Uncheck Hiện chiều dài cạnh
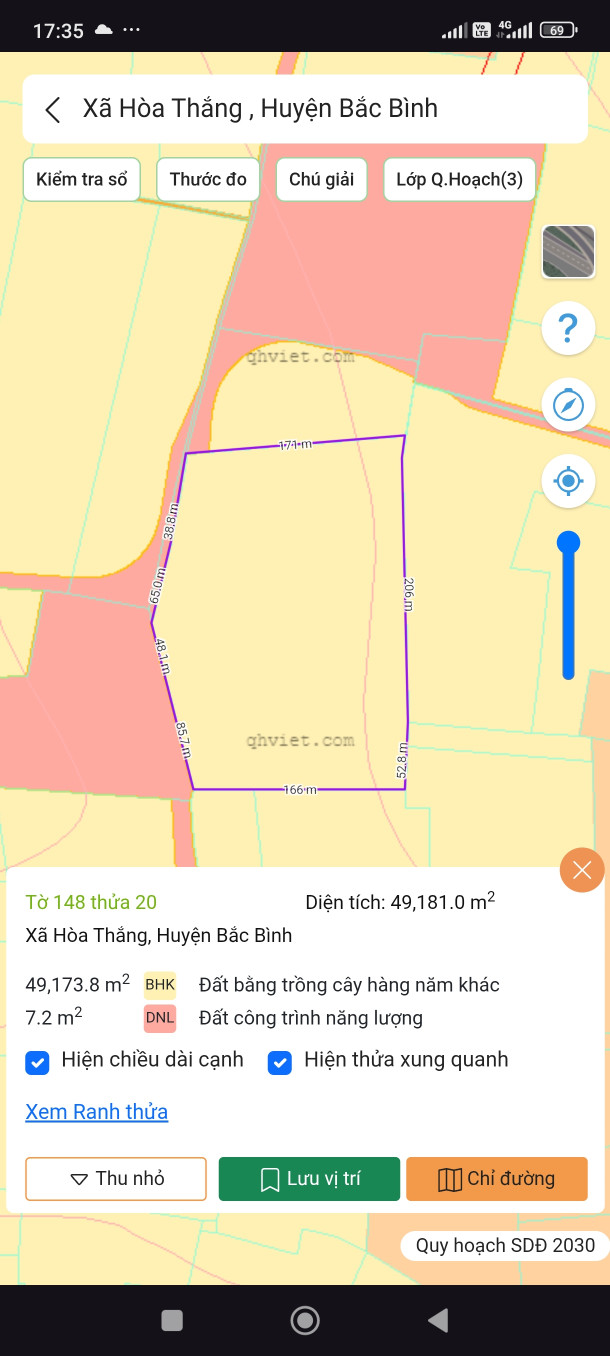610x1356 pixels. (37, 1062)
